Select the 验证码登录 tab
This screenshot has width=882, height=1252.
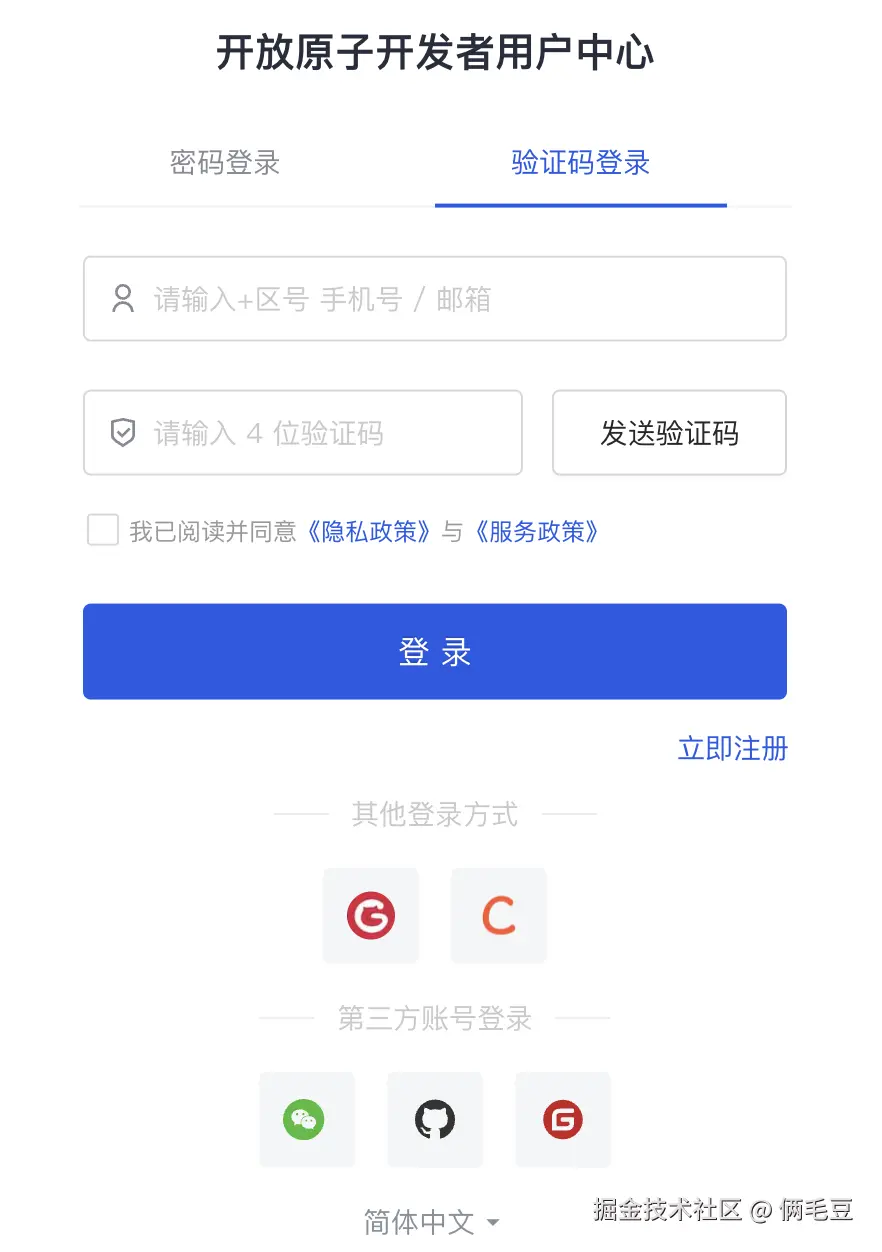tap(580, 163)
